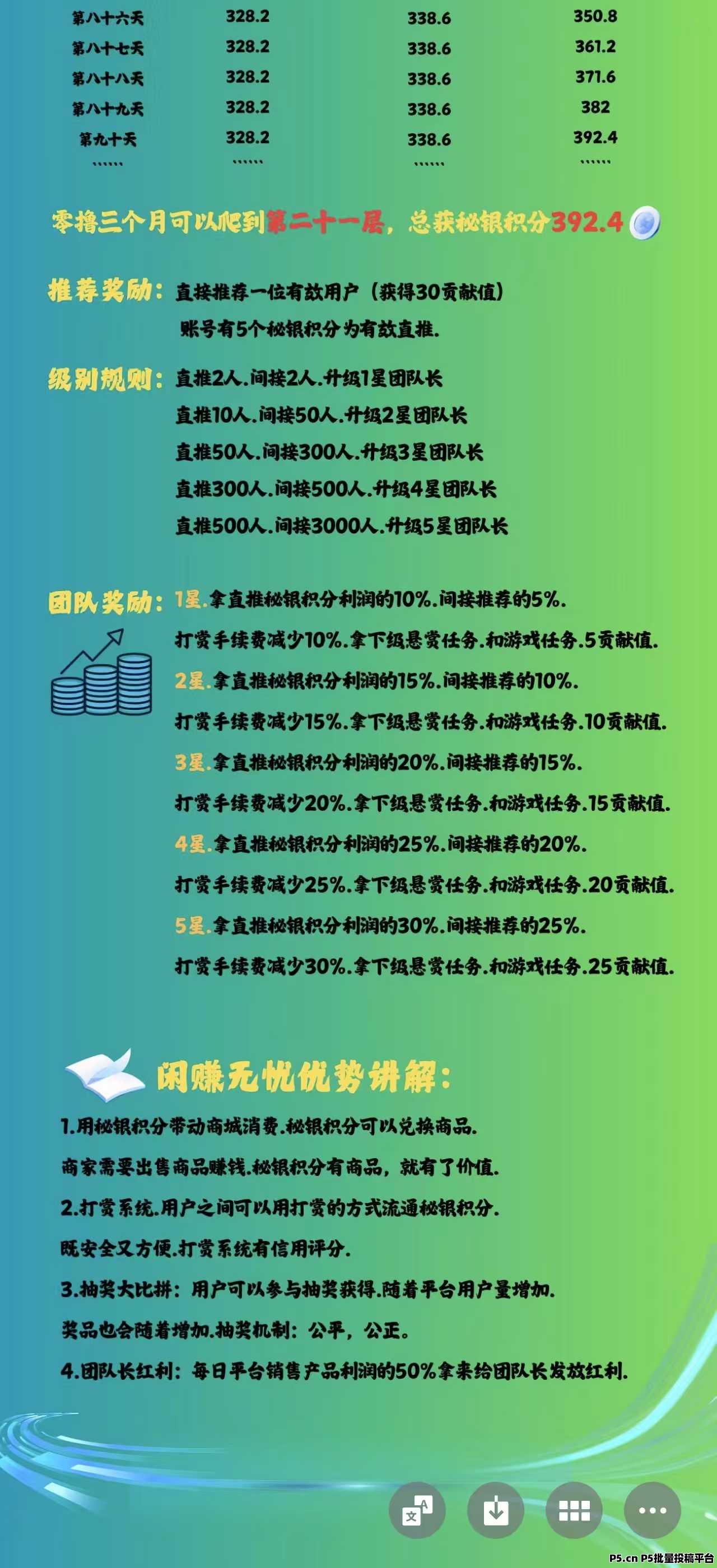717x1568 pixels.
Task: Open the three-dot more options menu
Action: (653, 1510)
